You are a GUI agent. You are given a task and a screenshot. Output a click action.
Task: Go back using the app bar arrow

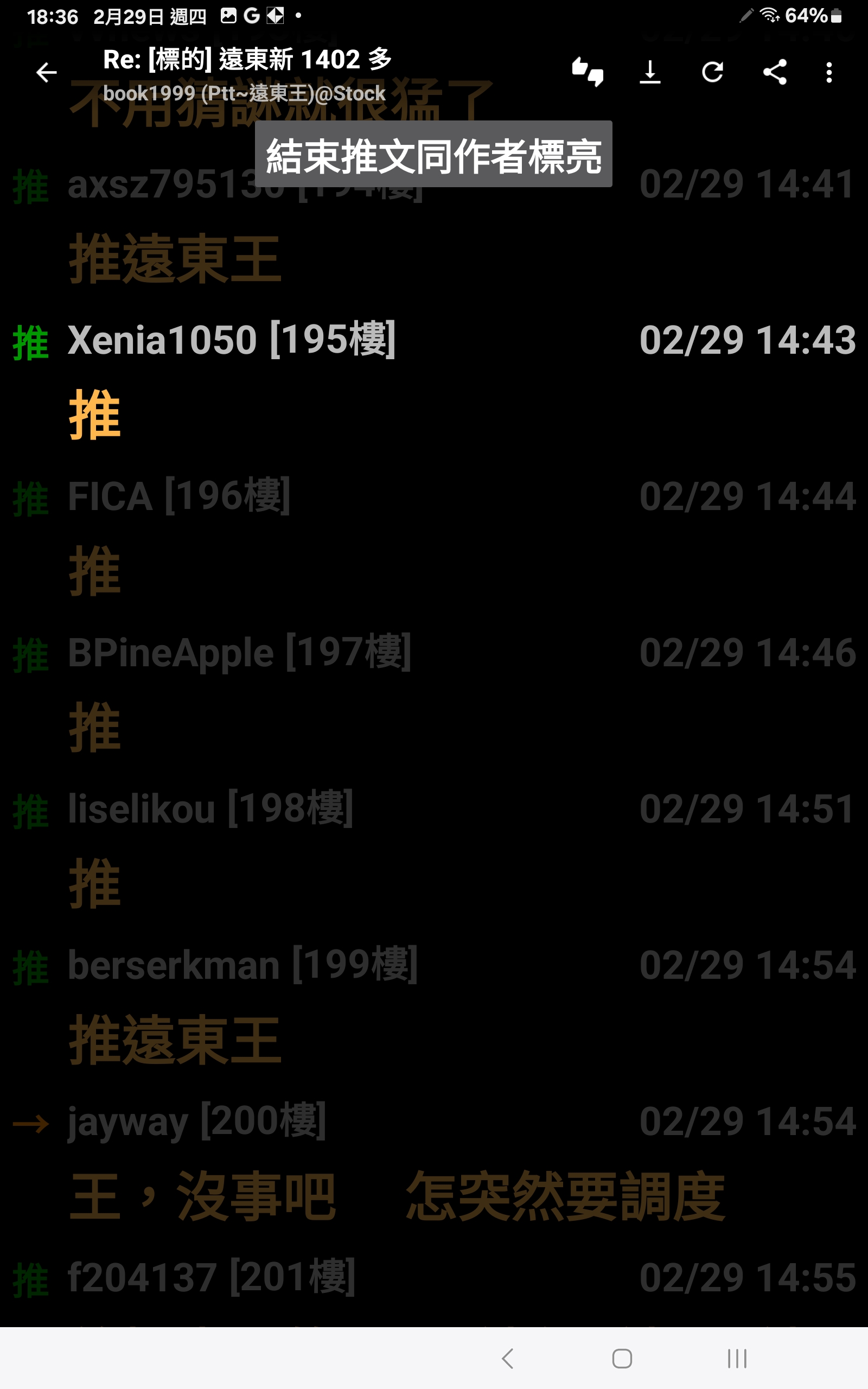(x=47, y=73)
